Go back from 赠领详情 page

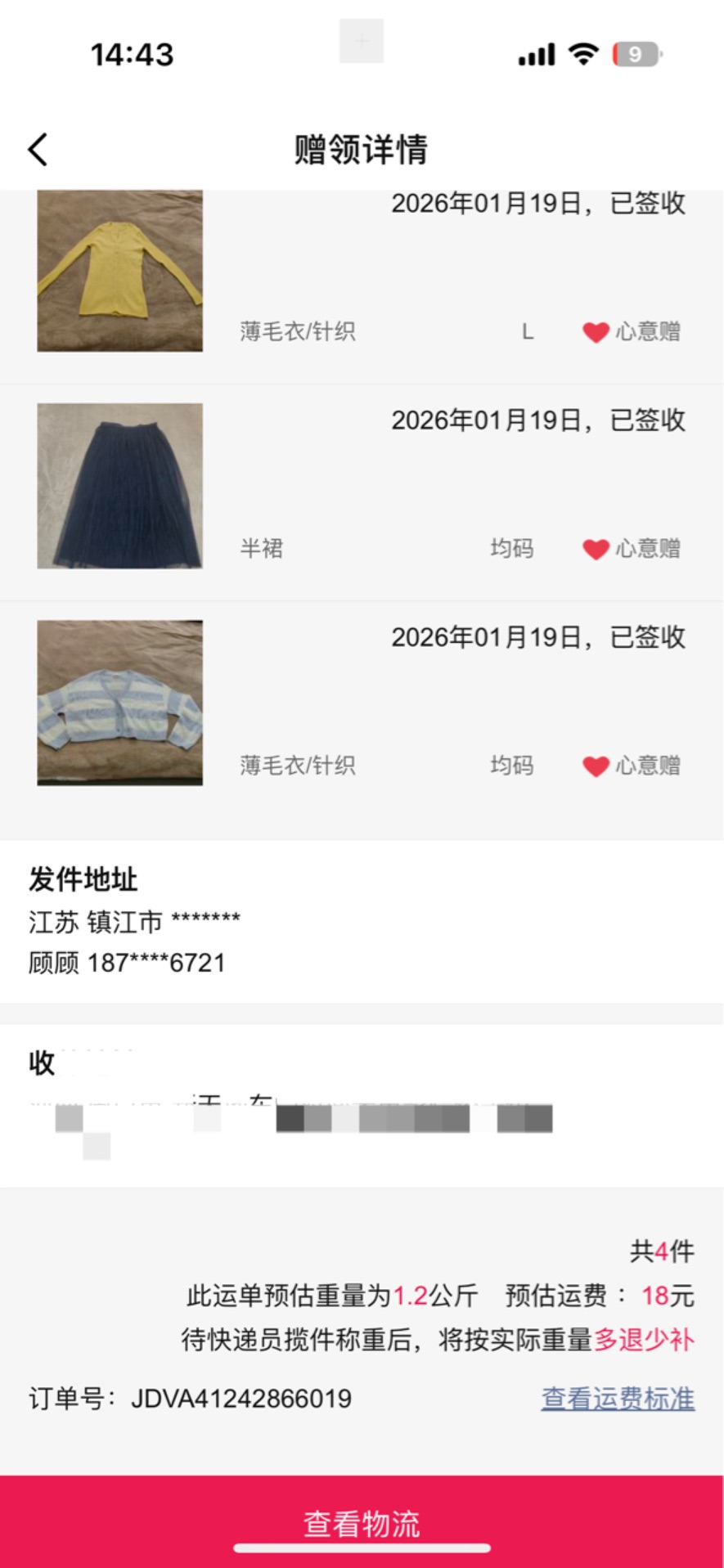[x=38, y=150]
